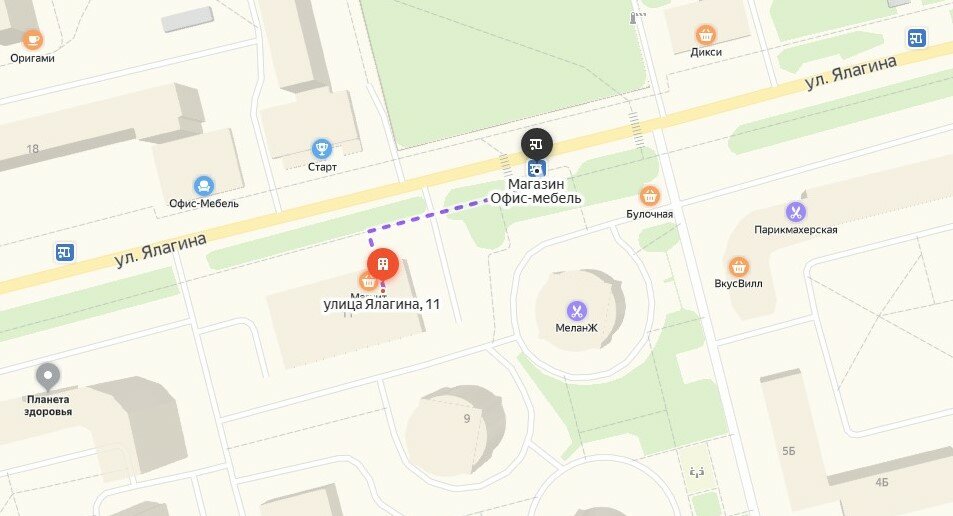The image size is (953, 516).
Task: Tap the red улица Ялагина, 11 pin
Action: (383, 264)
